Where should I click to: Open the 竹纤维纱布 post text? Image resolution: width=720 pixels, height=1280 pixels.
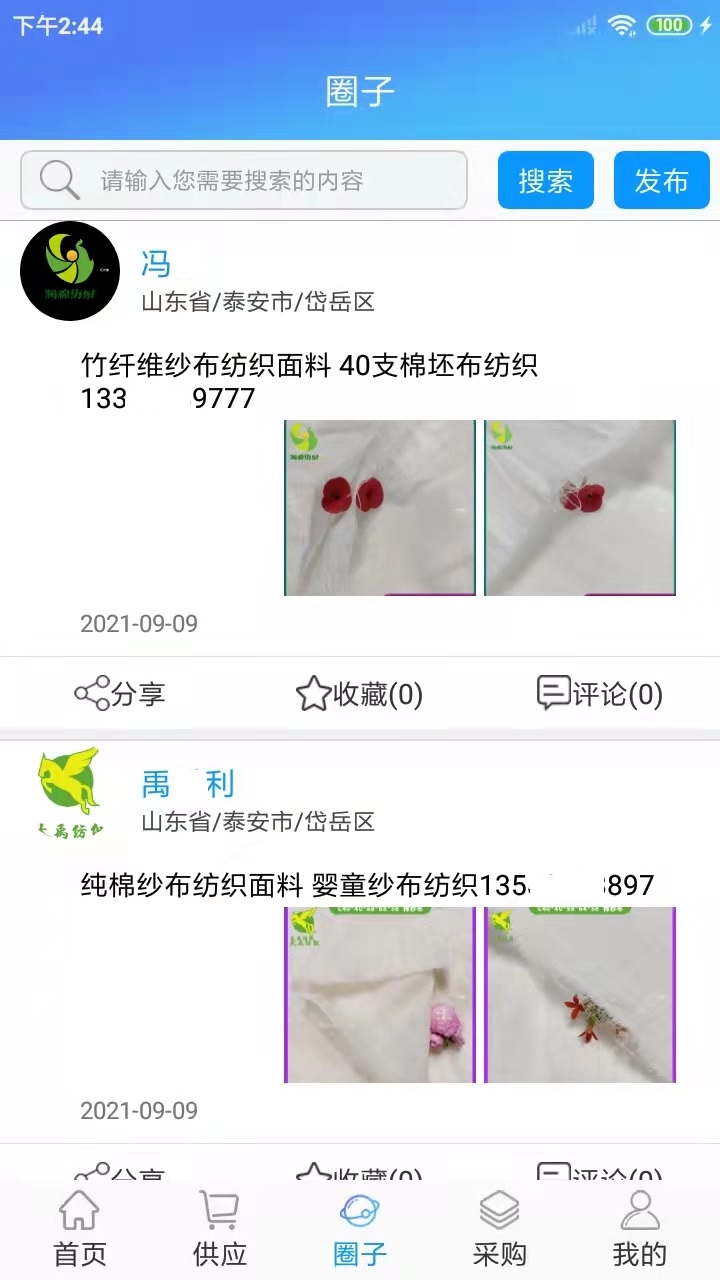pyautogui.click(x=310, y=366)
